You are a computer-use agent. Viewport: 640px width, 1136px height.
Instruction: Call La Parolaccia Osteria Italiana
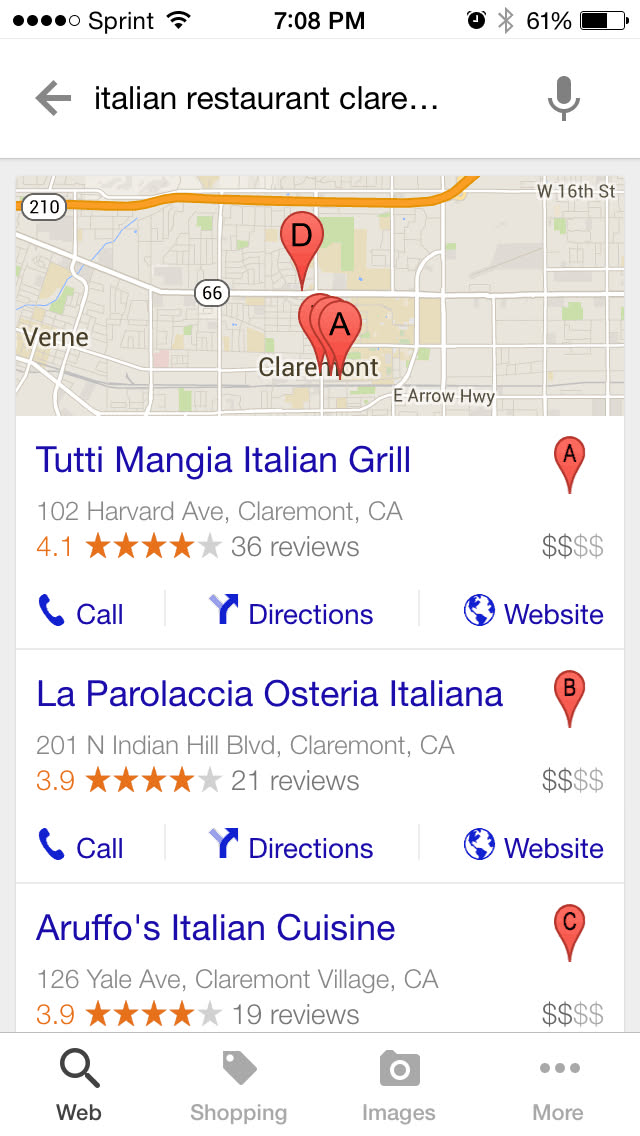coord(81,847)
